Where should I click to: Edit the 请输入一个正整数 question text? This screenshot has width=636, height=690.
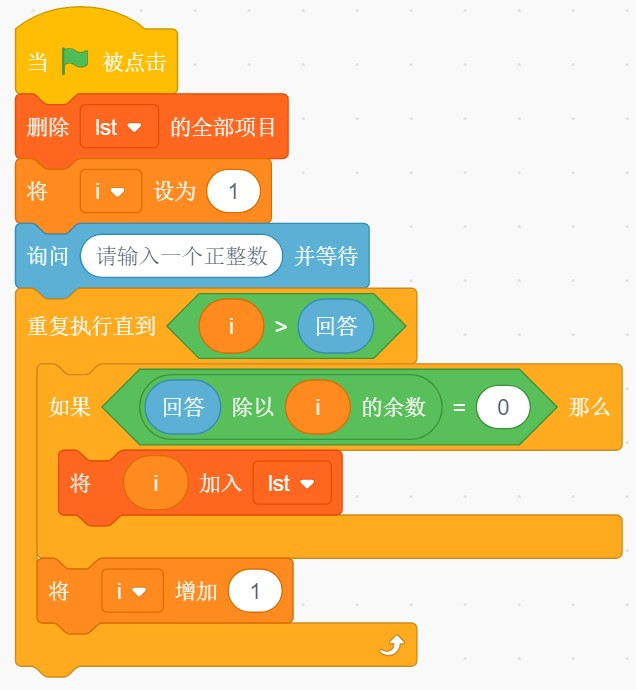(181, 256)
